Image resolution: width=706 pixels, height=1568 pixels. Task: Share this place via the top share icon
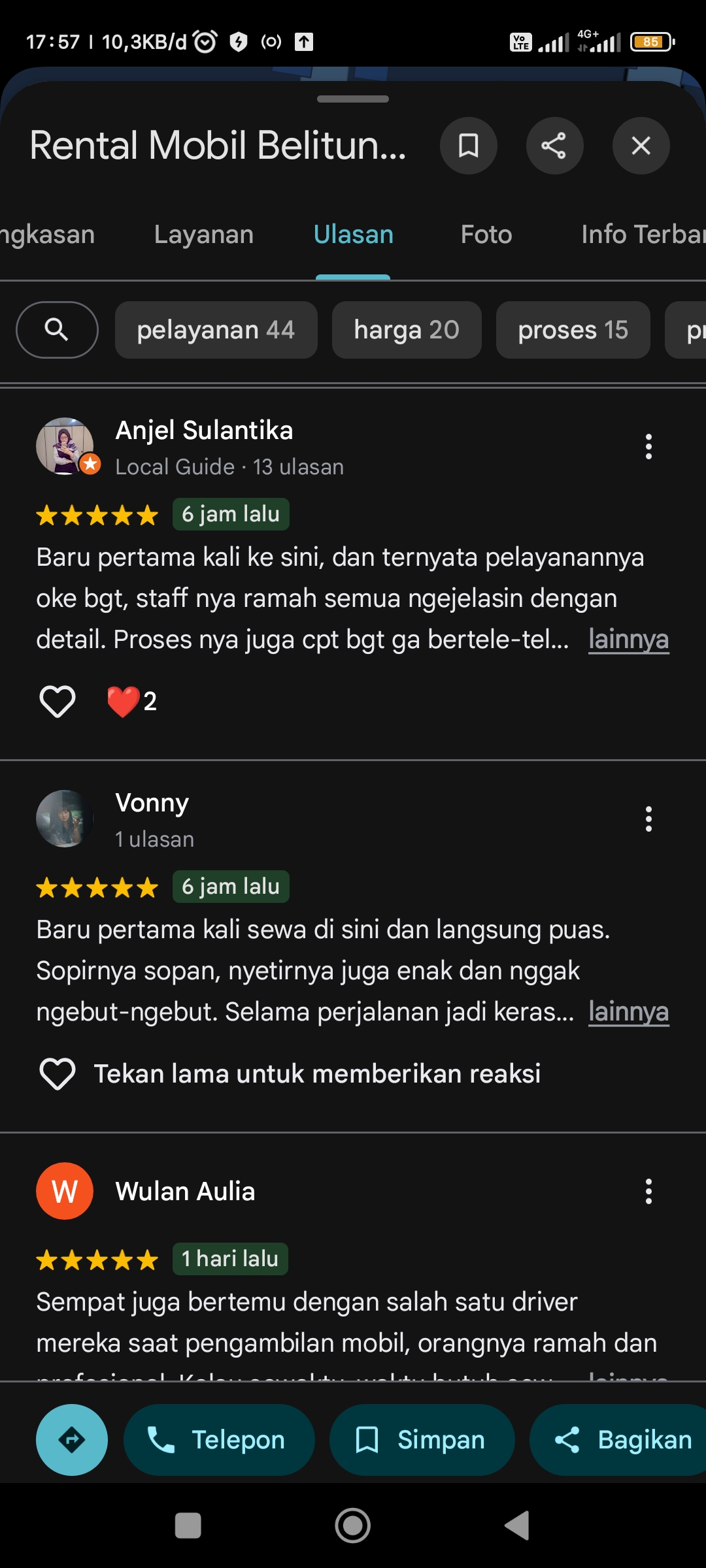(554, 146)
